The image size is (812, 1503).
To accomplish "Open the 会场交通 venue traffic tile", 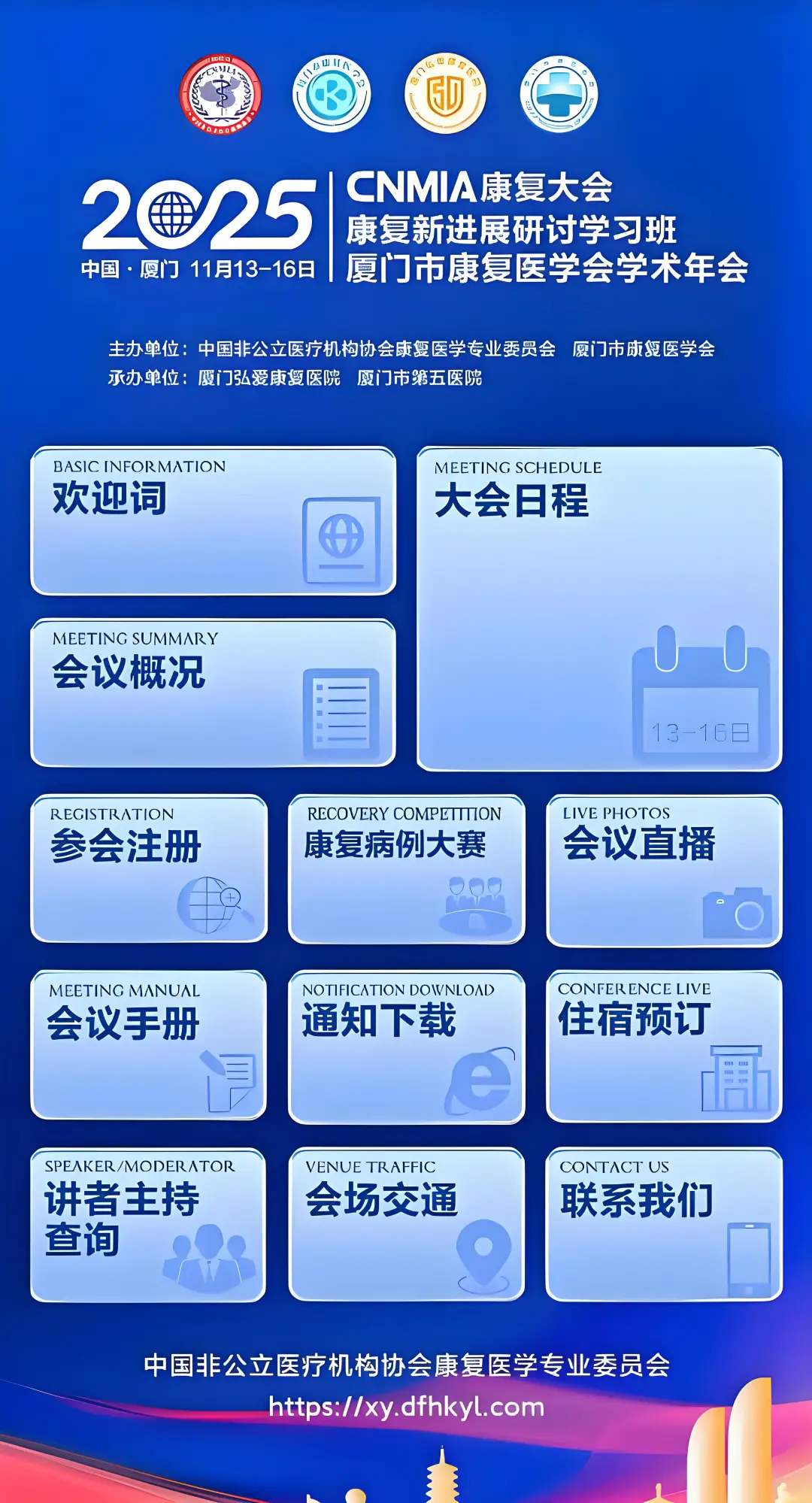I will pos(406,1224).
